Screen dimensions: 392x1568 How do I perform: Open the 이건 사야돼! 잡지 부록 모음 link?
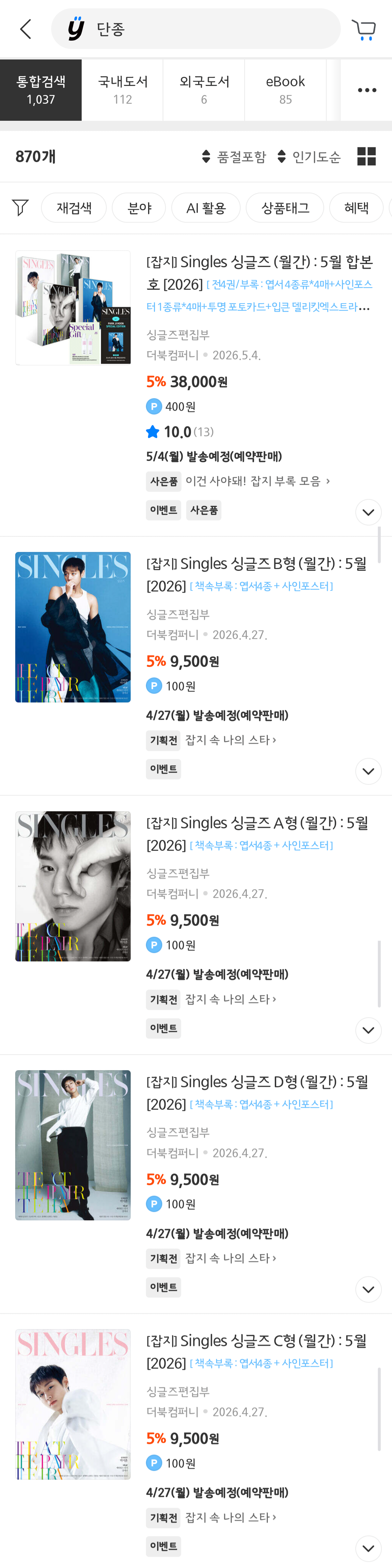(257, 481)
